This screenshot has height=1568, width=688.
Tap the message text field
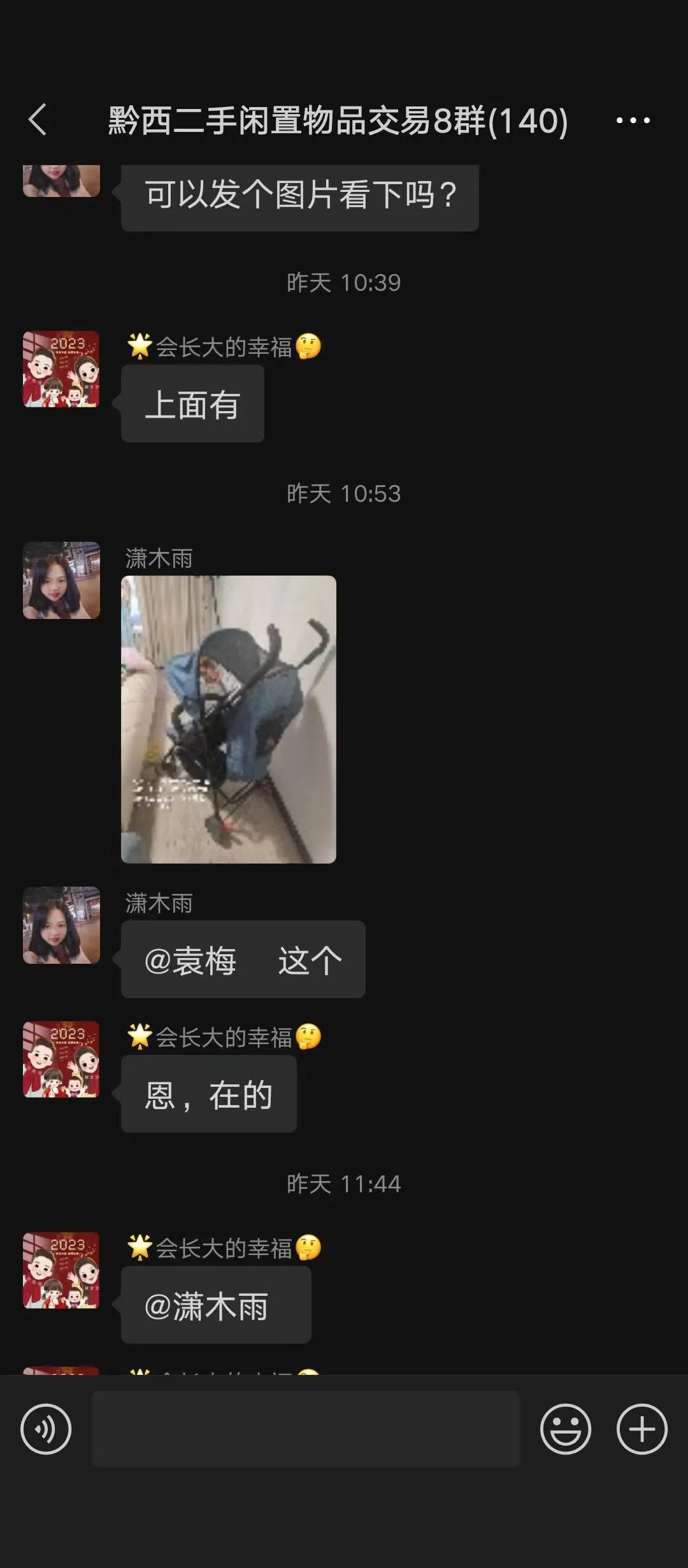[306, 1428]
